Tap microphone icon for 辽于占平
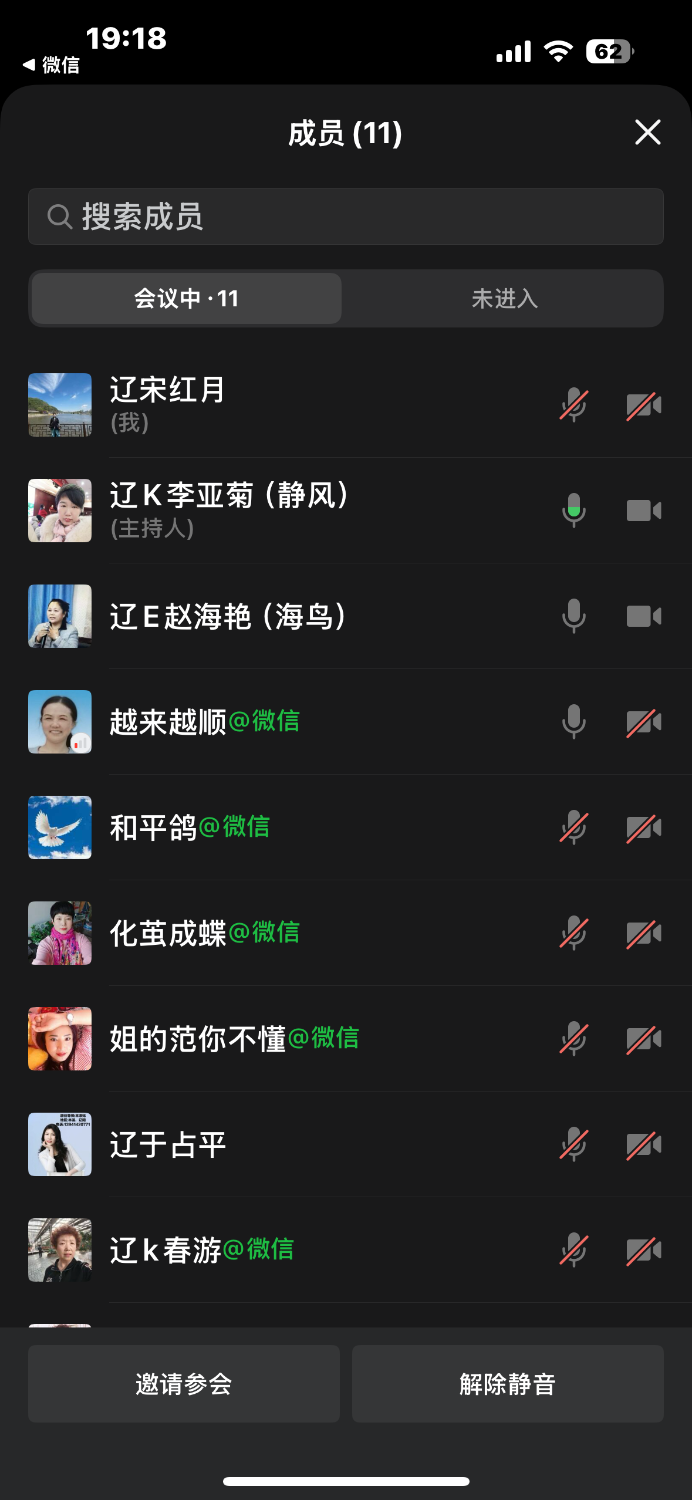 click(x=573, y=1144)
